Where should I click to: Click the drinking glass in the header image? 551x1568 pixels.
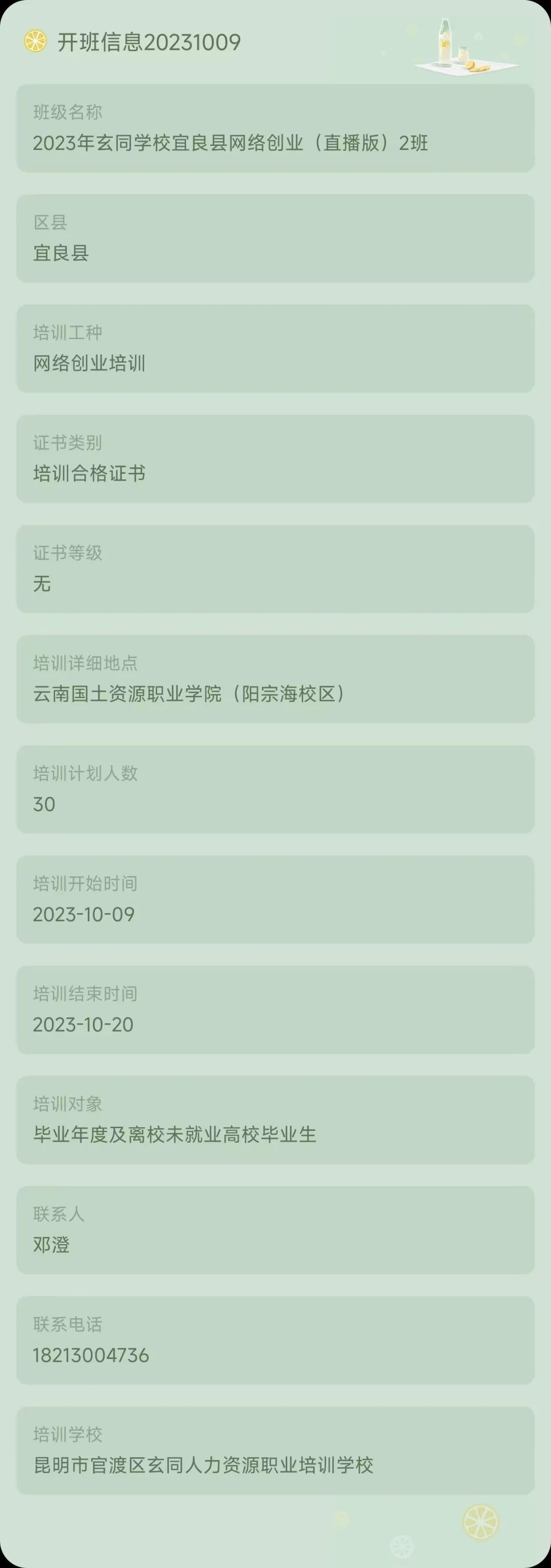coord(466,53)
